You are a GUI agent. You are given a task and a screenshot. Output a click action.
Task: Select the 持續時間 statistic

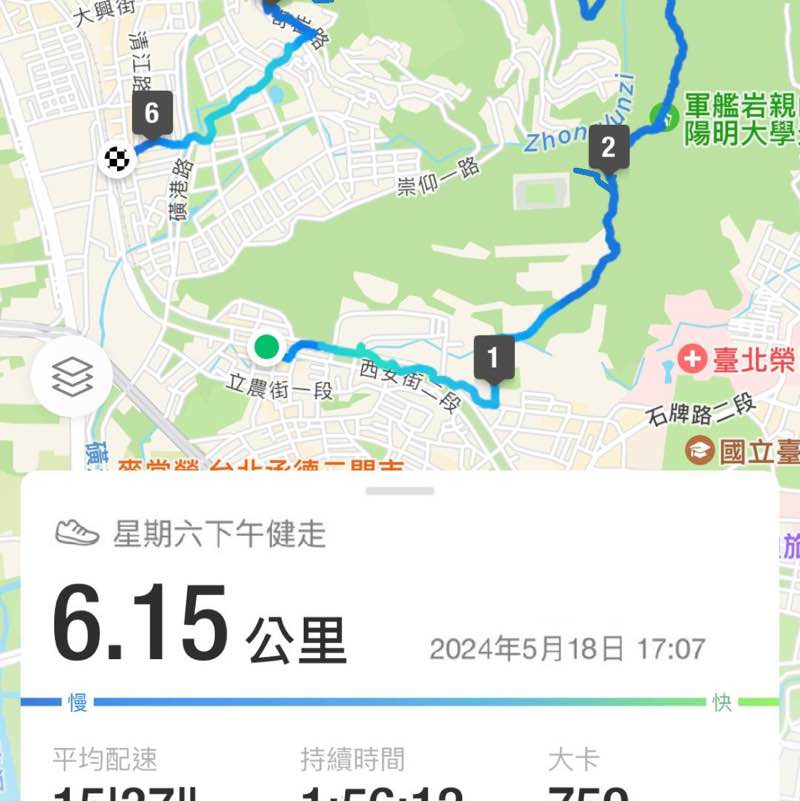(351, 758)
